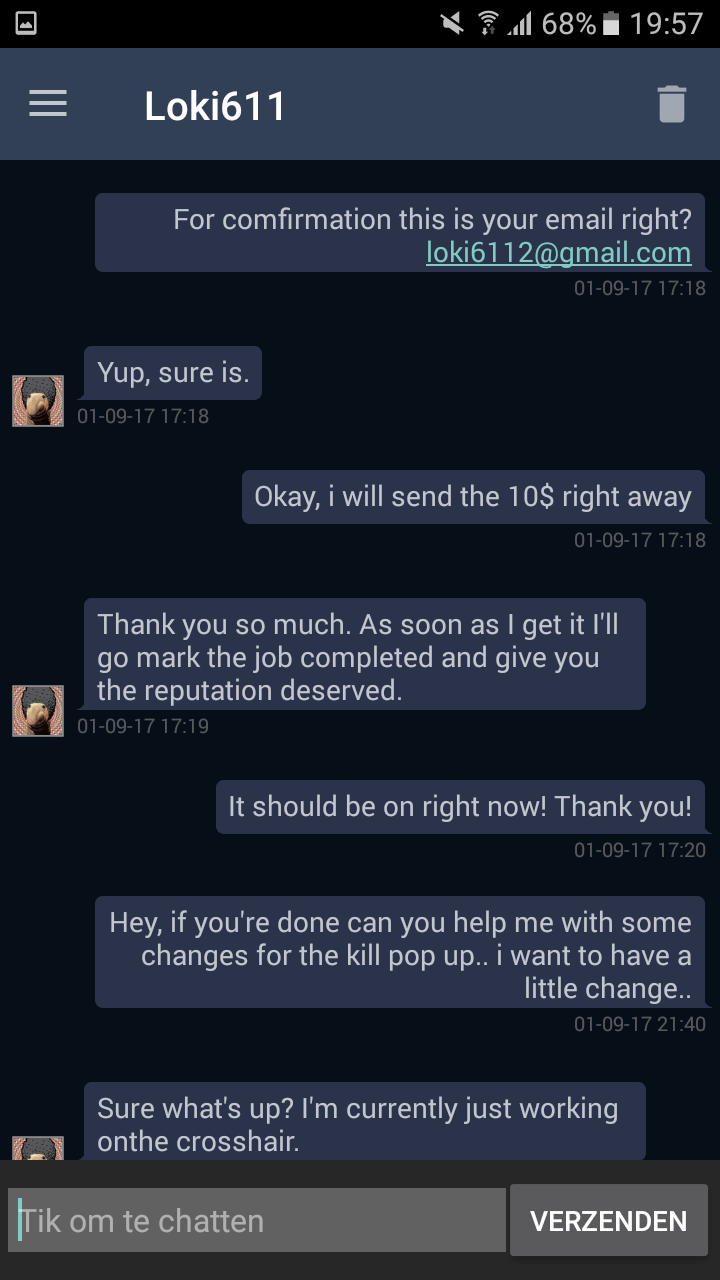
Task: Send the message with VERZENDEN
Action: 608,1220
